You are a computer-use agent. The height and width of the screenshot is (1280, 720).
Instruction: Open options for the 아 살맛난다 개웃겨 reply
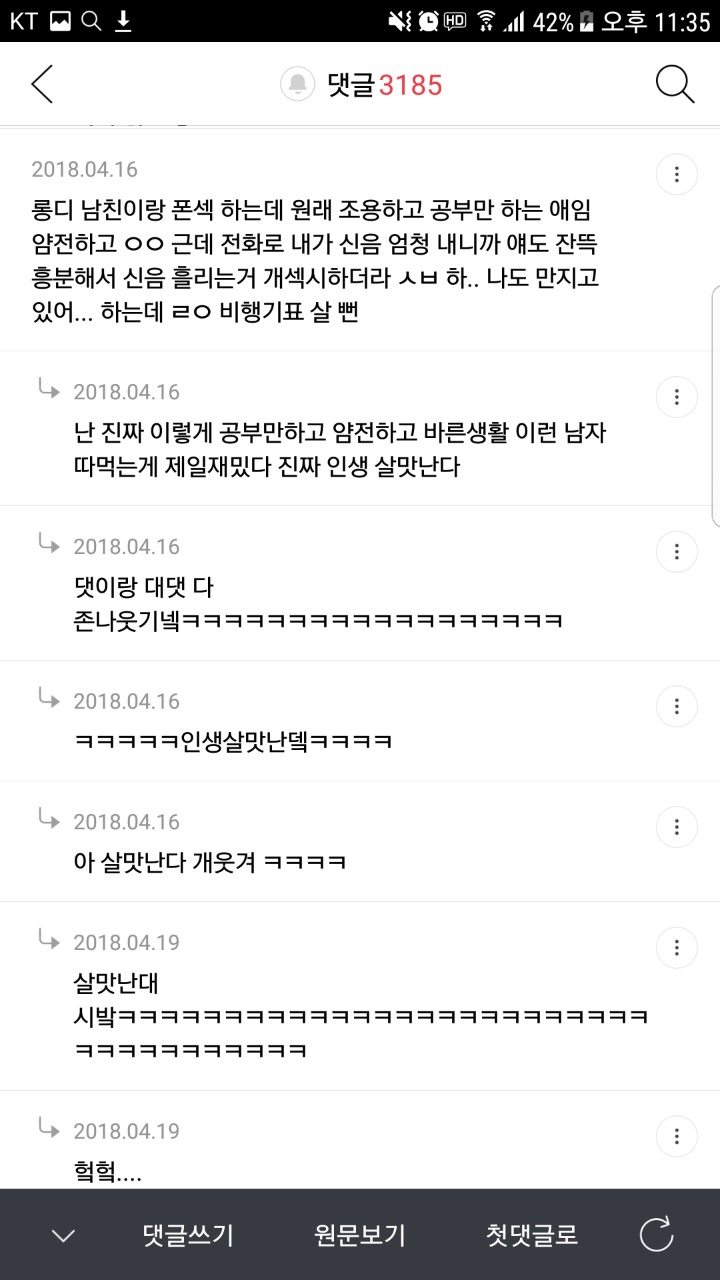[x=677, y=827]
